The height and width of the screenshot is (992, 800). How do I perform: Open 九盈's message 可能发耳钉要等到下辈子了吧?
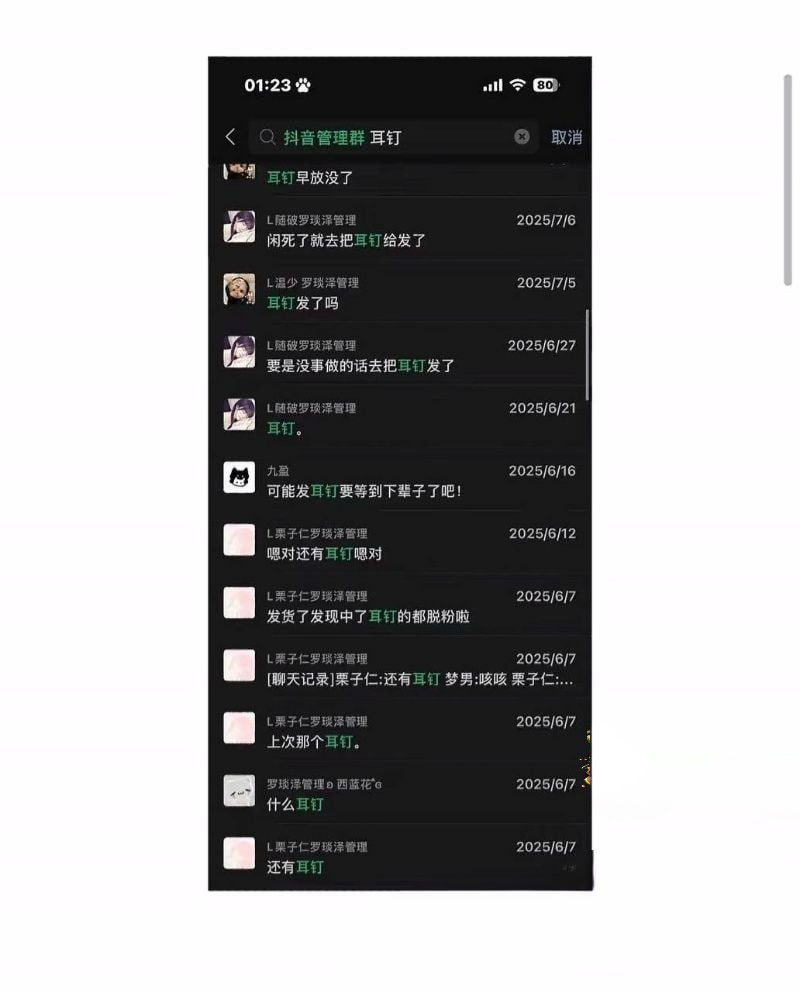(x=400, y=481)
